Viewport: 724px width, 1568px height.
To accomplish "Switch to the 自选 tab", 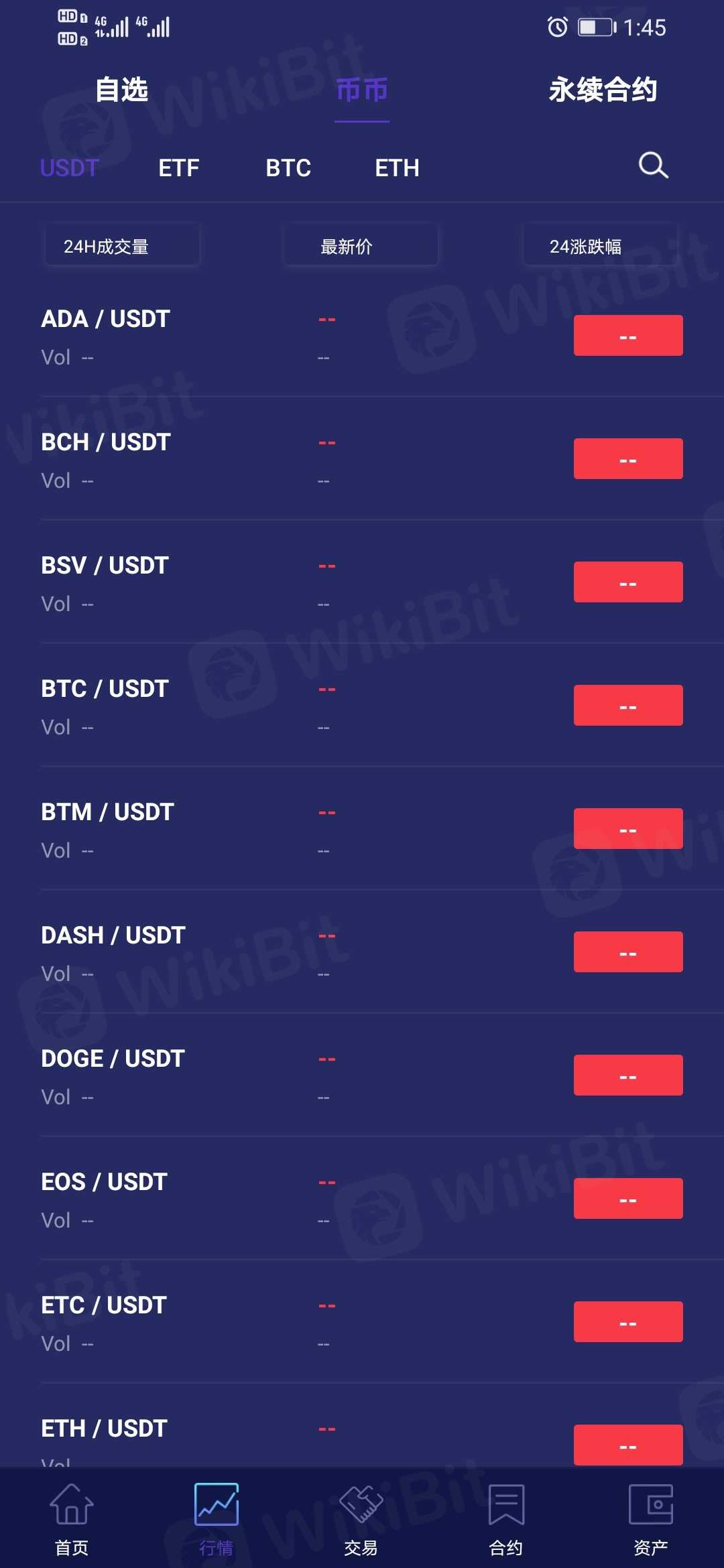I will tap(121, 90).
